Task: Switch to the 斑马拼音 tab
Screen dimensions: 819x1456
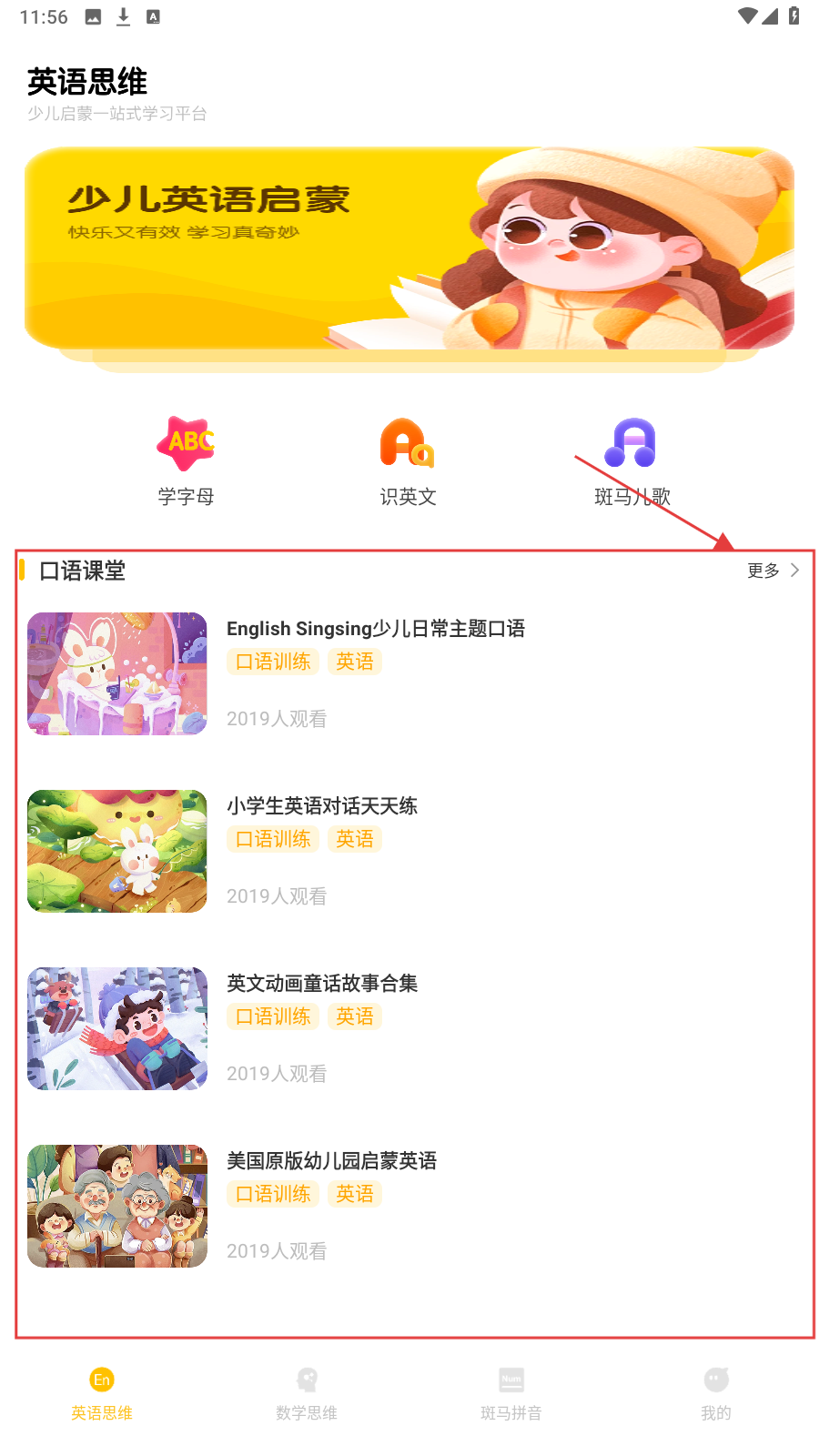Action: click(x=511, y=1393)
